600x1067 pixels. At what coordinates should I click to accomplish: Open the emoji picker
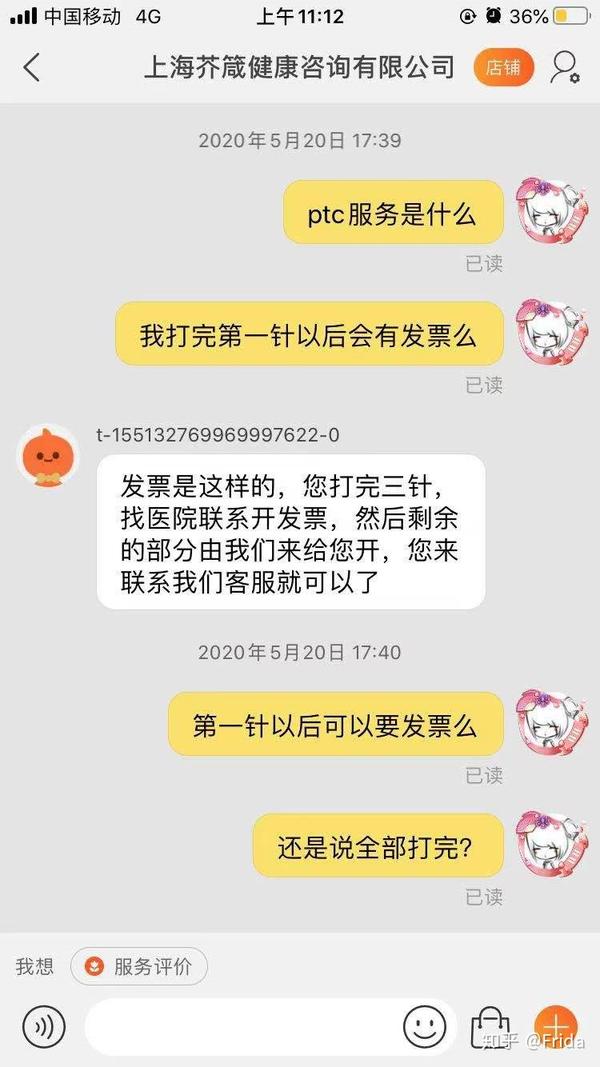pyautogui.click(x=425, y=1027)
